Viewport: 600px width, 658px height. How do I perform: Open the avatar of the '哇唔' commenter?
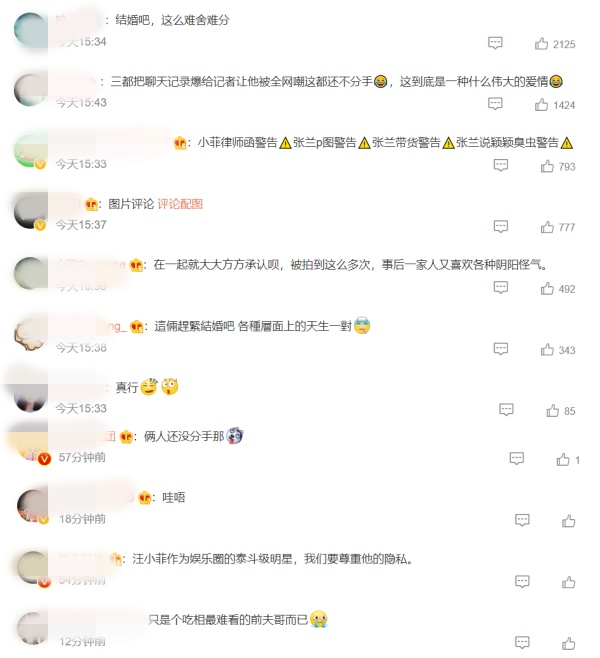point(35,505)
